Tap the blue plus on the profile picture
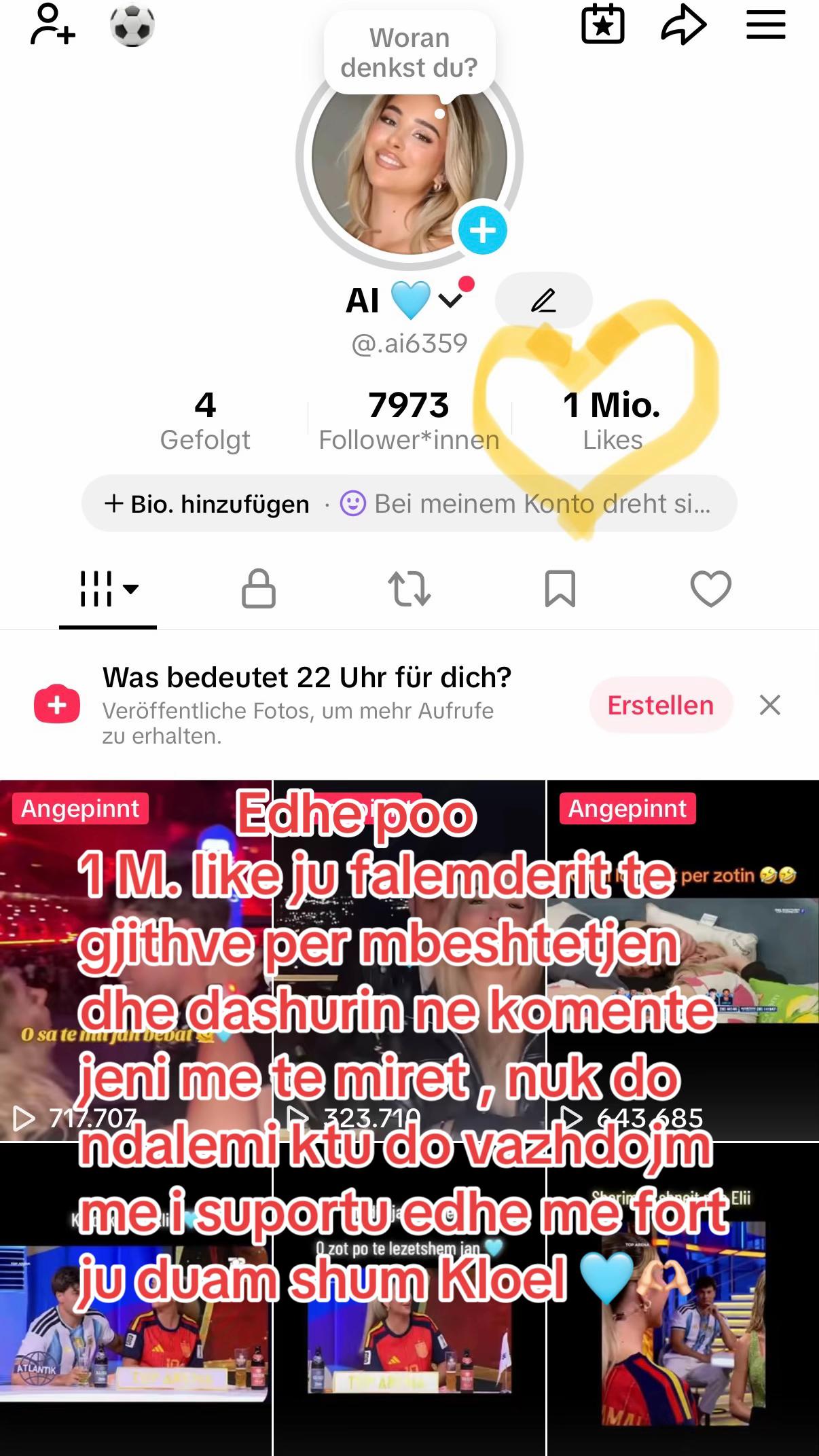 point(483,230)
